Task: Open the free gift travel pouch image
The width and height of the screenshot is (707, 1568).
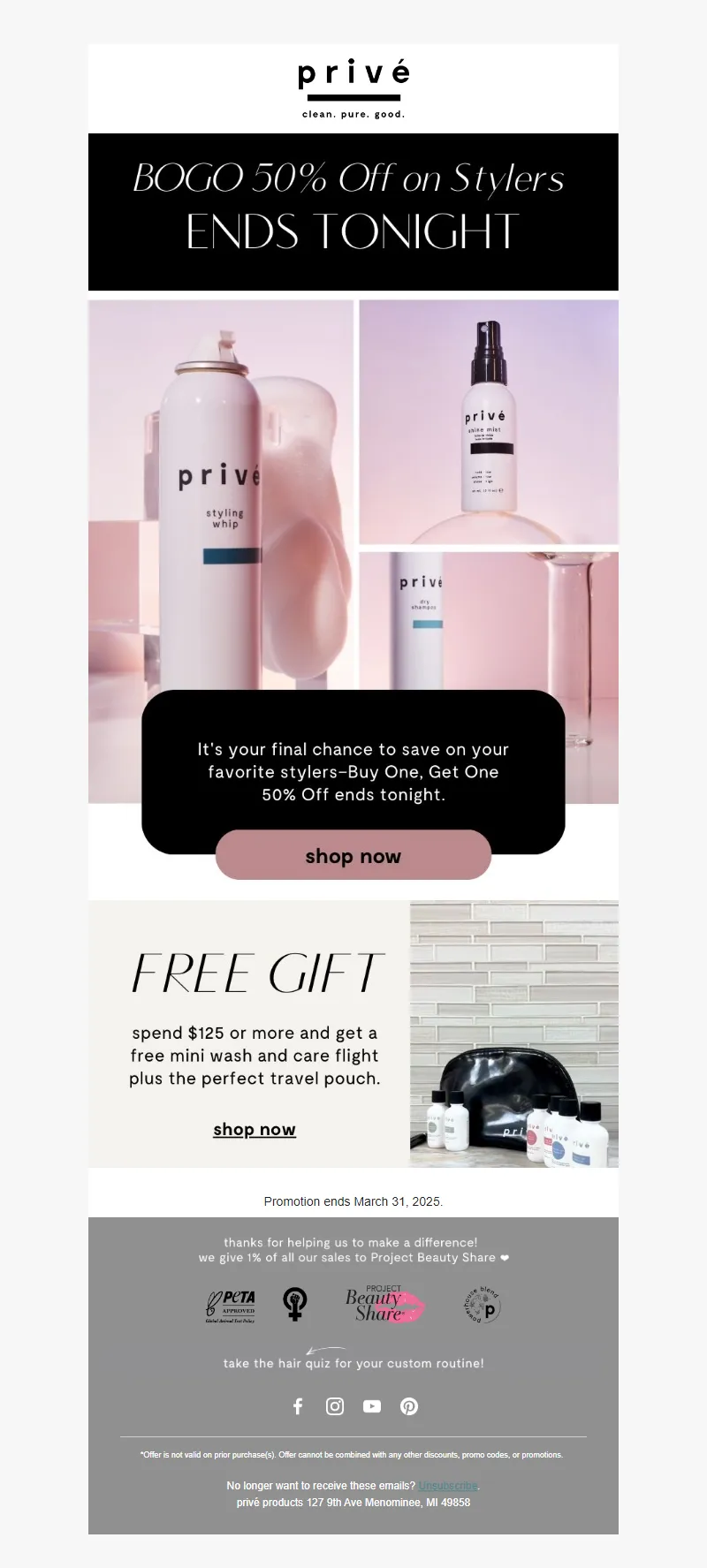Action: pos(513,1034)
